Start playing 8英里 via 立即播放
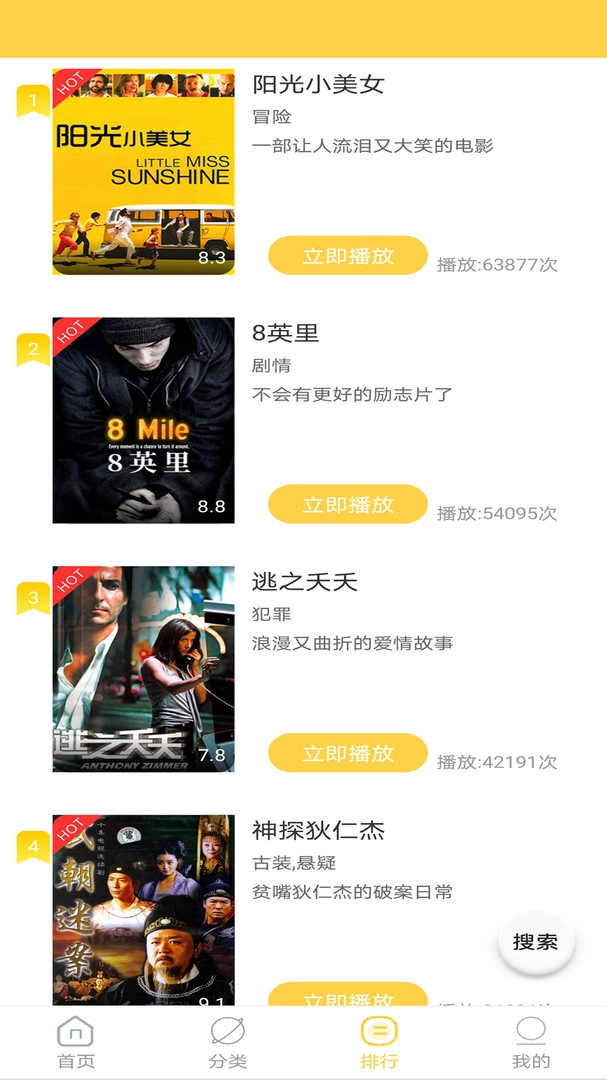The image size is (607, 1080). click(348, 504)
